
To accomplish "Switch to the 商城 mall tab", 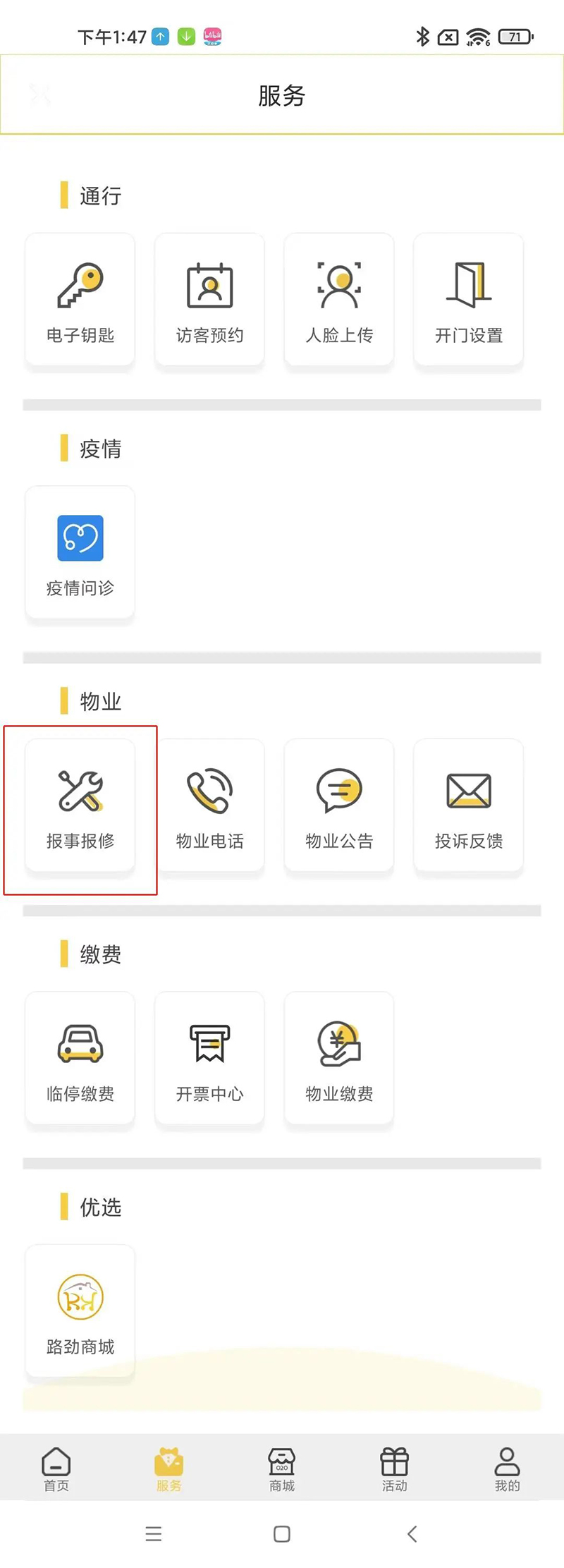I will point(282,1469).
